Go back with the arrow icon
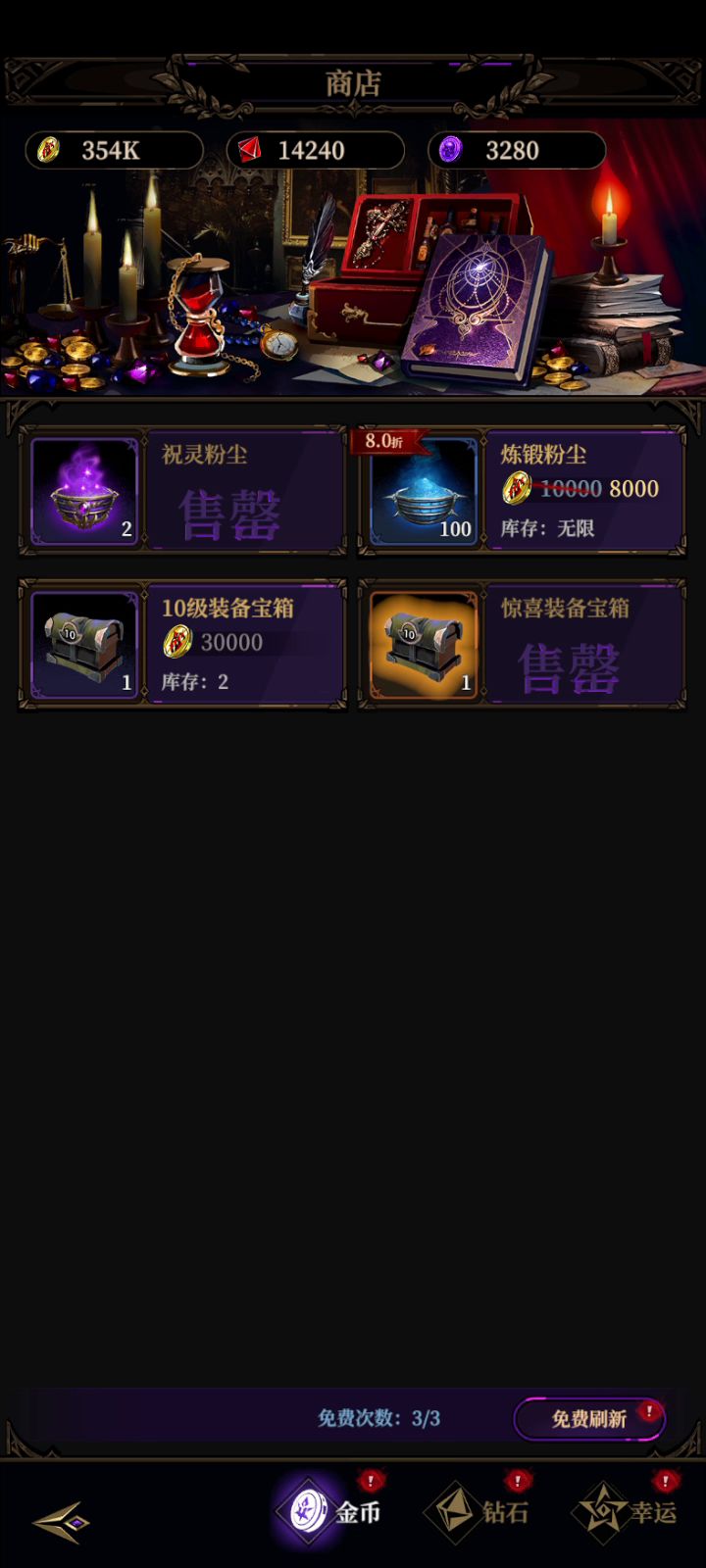 pyautogui.click(x=61, y=1522)
